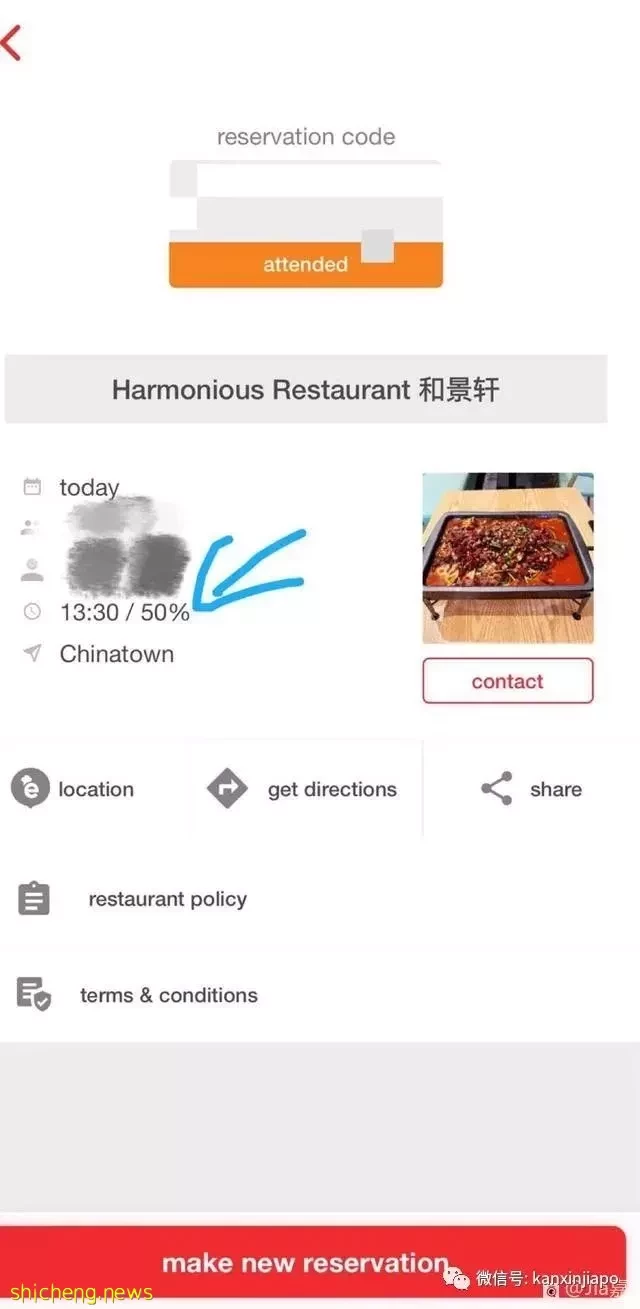Open the Harmonious Restaurant food photo
Image resolution: width=640 pixels, height=1309 pixels.
507,558
